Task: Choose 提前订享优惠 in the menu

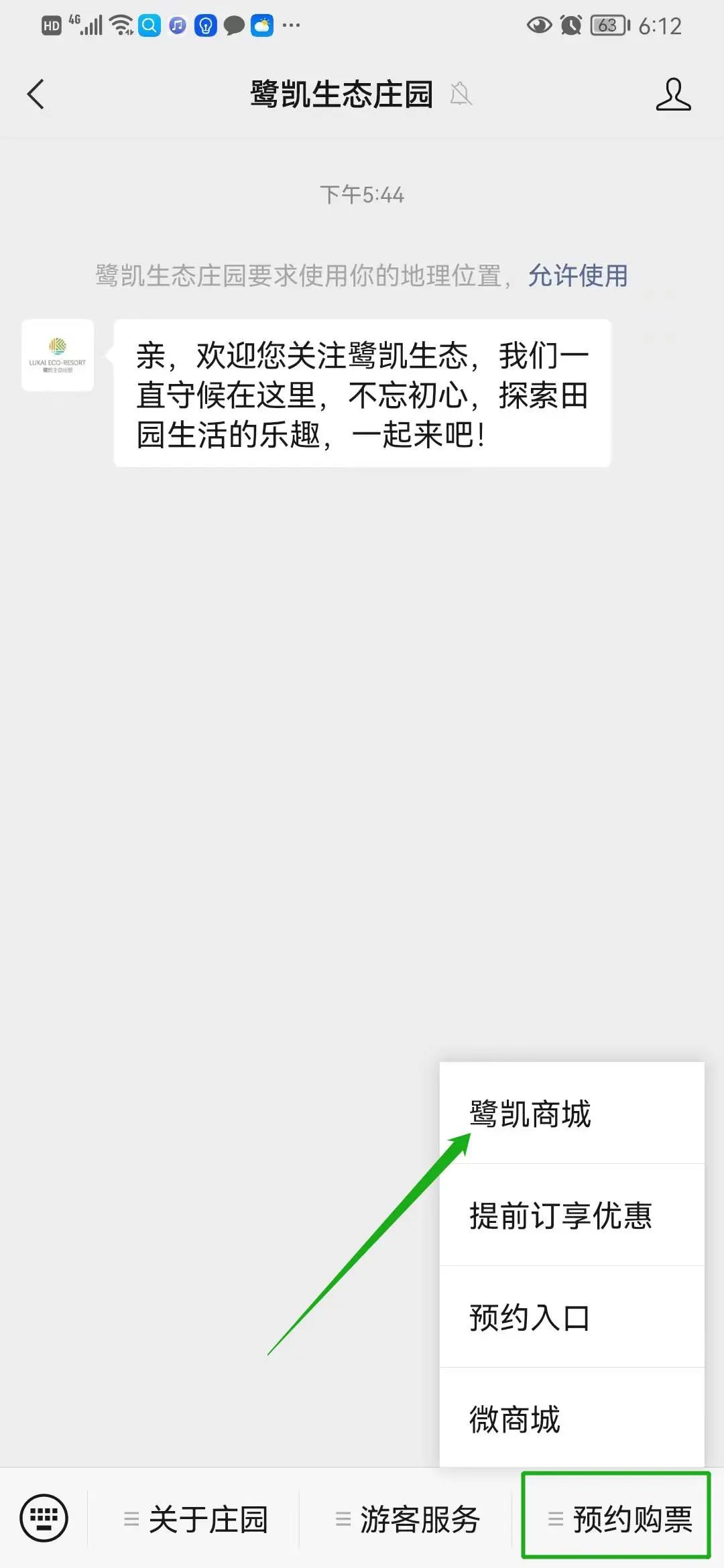Action: [x=572, y=1215]
